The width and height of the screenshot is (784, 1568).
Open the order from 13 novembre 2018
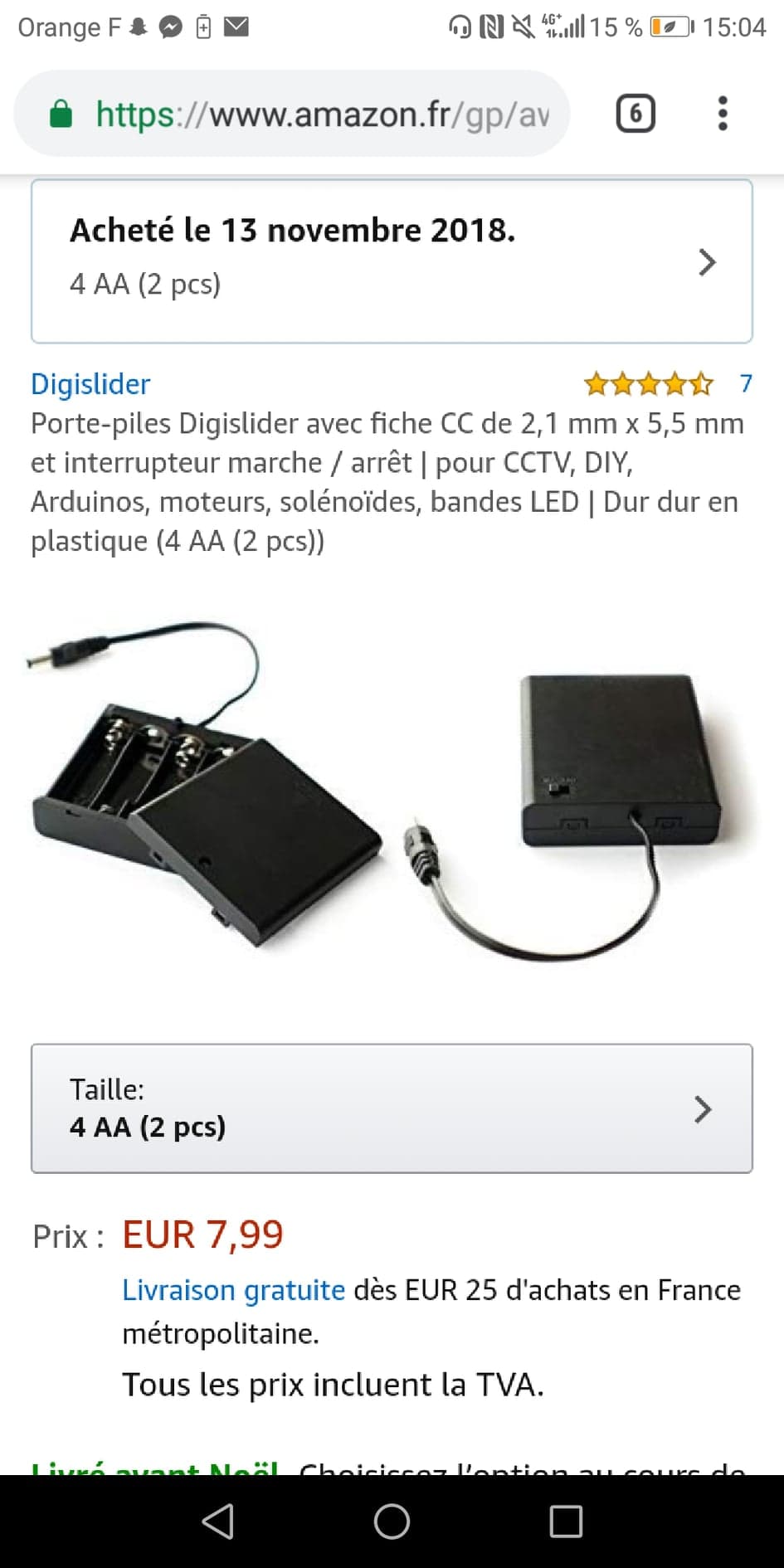pos(392,261)
